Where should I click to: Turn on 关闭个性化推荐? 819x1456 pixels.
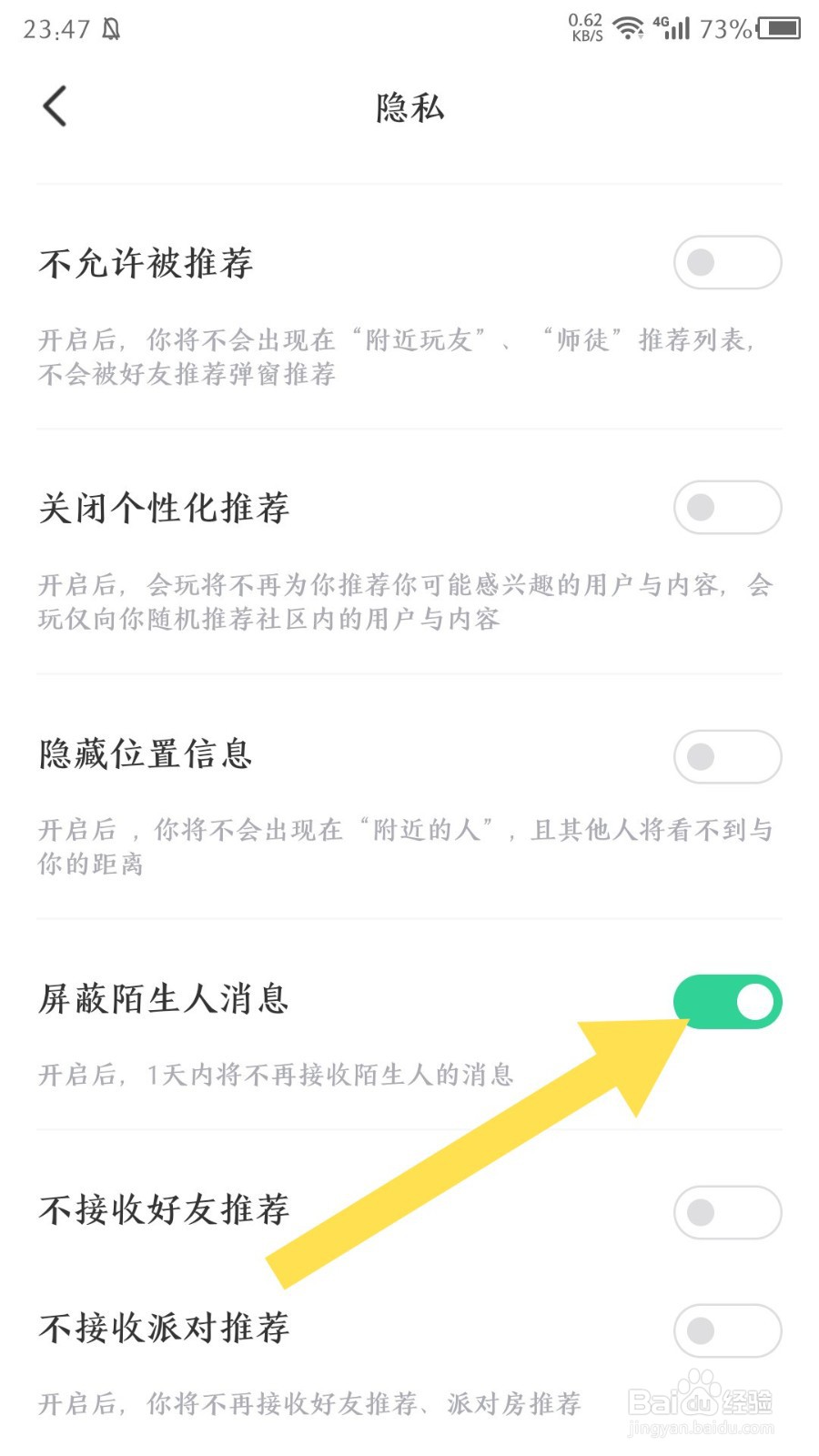click(727, 508)
